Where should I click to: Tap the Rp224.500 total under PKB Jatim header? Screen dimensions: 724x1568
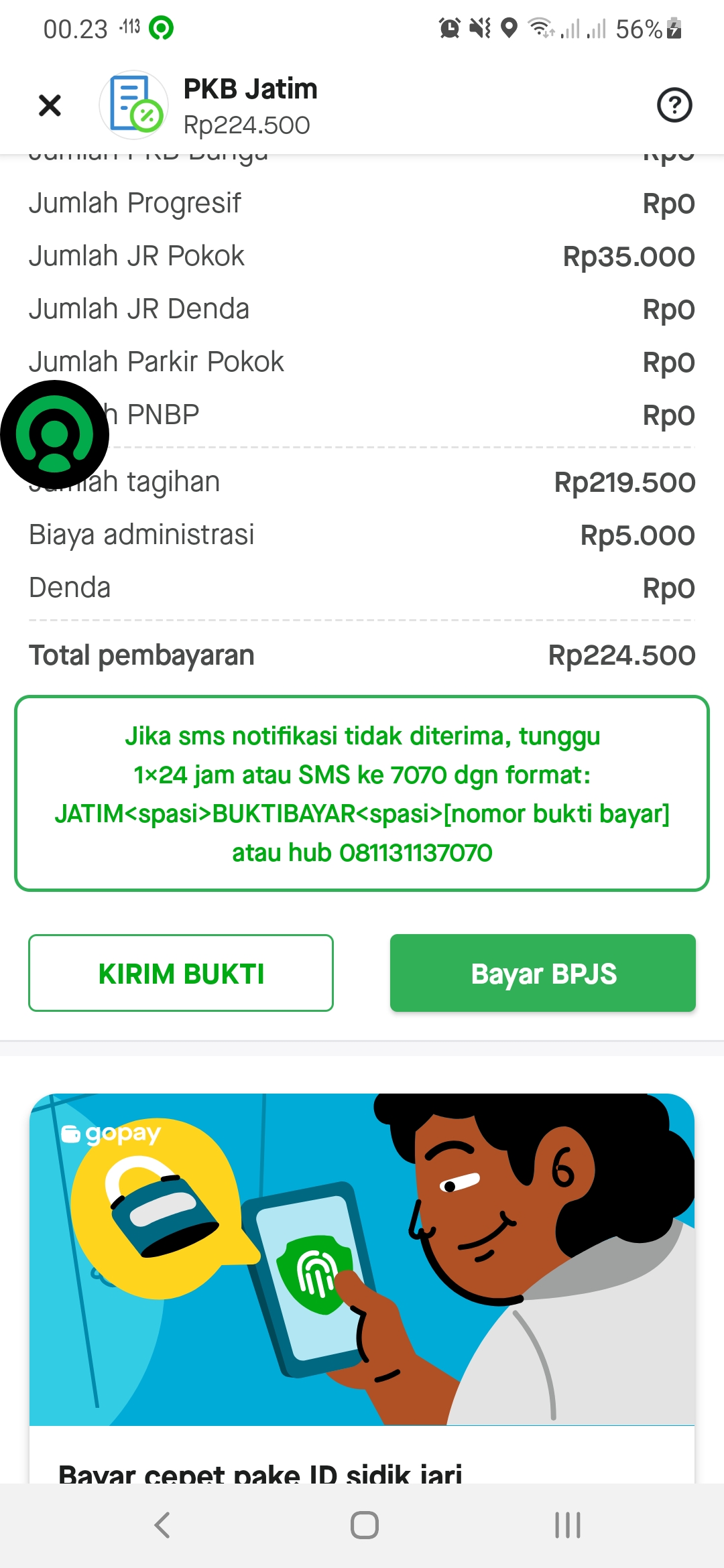pyautogui.click(x=247, y=124)
